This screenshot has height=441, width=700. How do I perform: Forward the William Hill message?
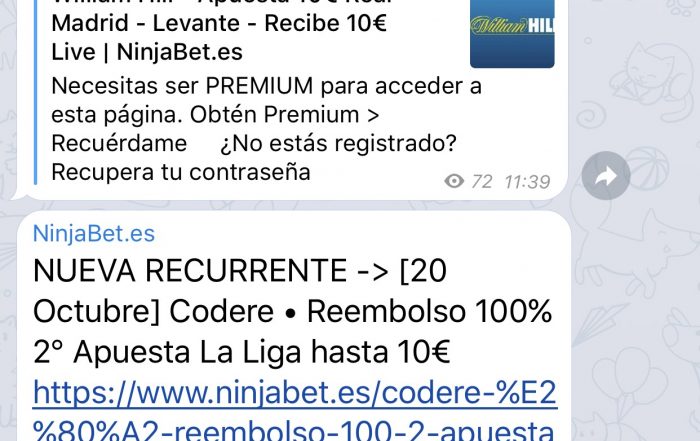click(x=607, y=178)
